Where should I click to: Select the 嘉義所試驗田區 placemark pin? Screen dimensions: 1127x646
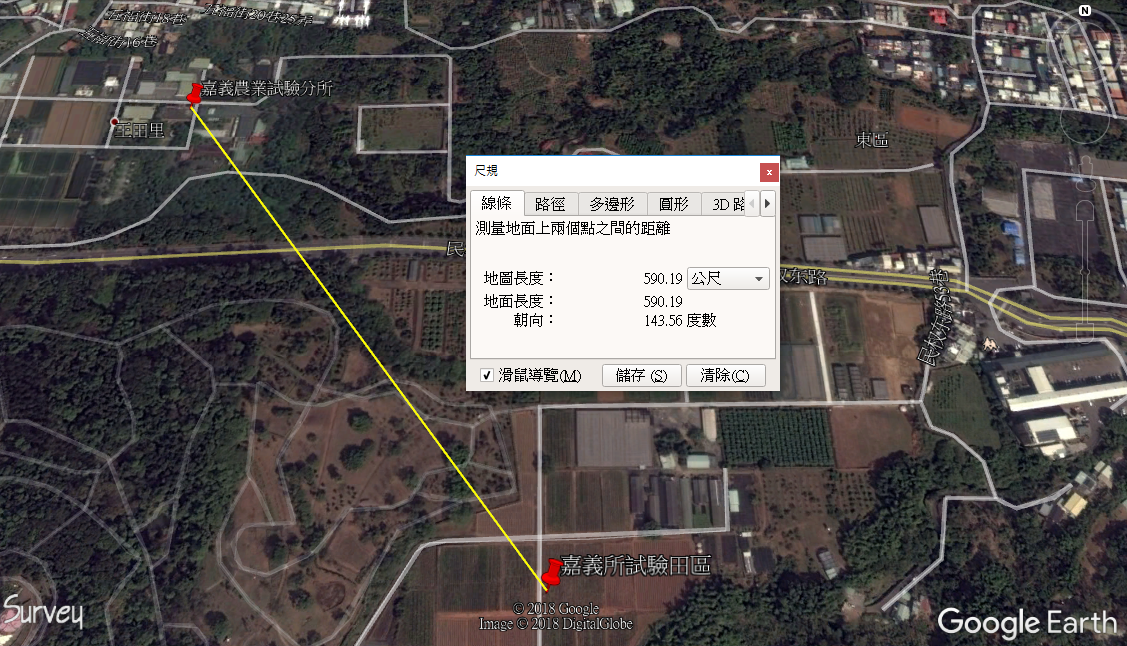pos(552,574)
